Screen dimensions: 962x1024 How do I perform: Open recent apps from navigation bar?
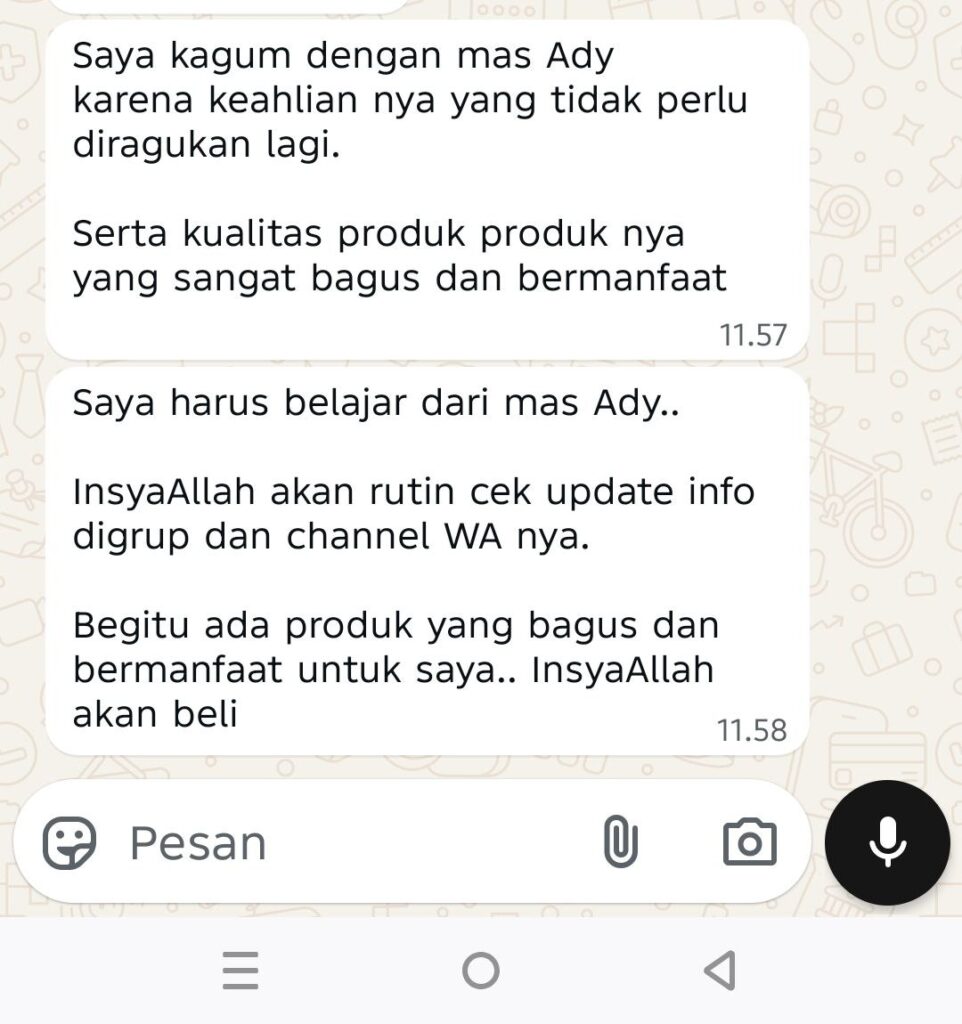tap(241, 970)
